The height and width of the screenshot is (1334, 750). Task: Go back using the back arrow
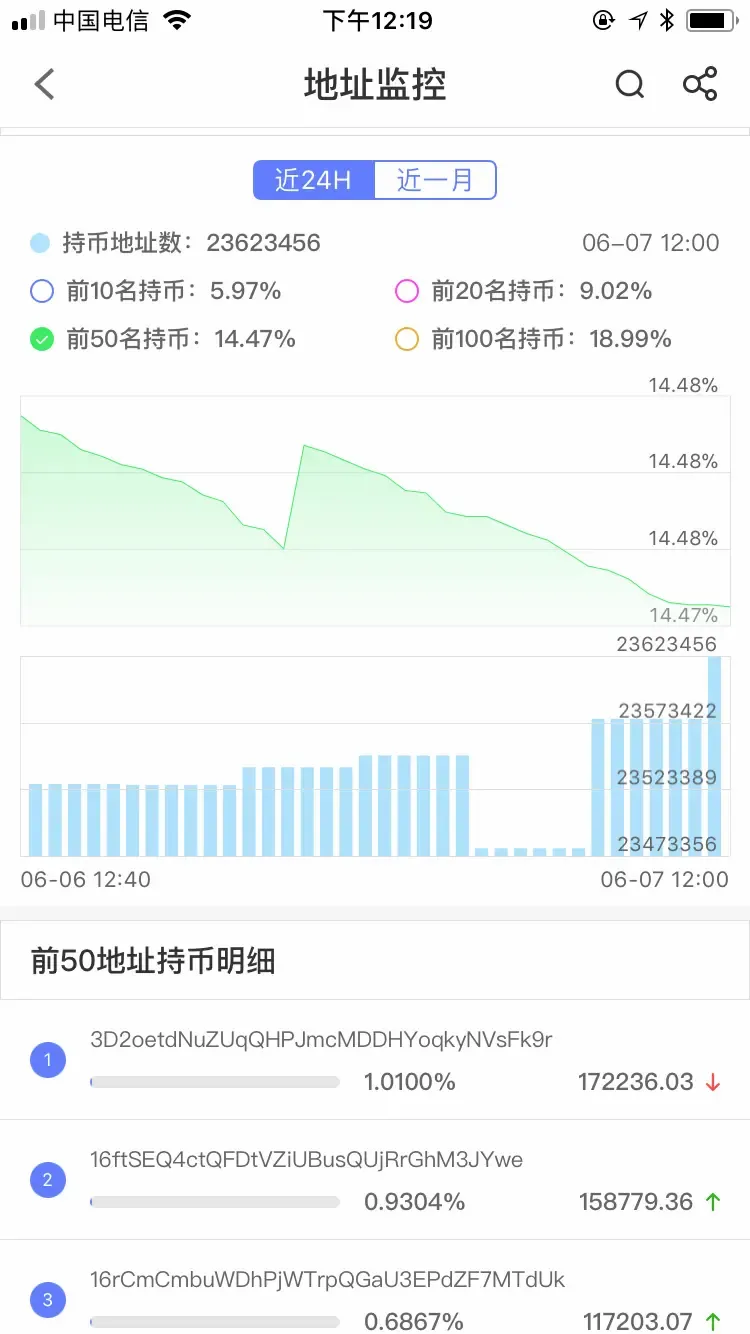(x=44, y=85)
